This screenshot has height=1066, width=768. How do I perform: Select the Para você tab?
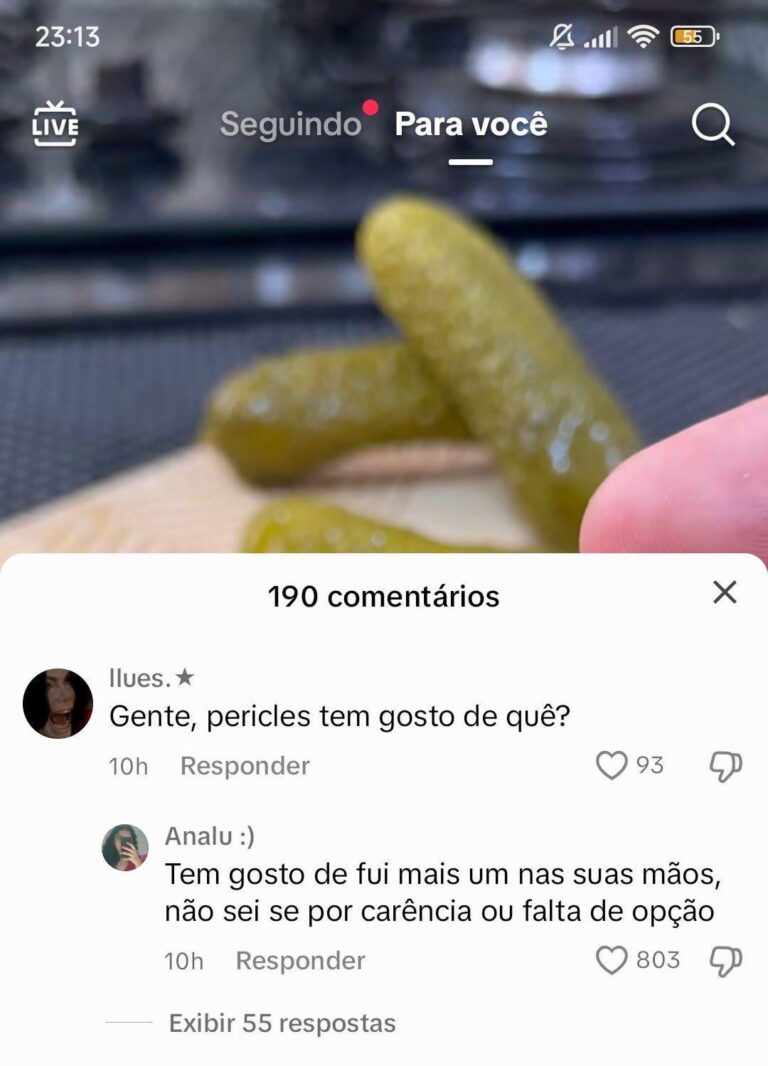point(471,124)
